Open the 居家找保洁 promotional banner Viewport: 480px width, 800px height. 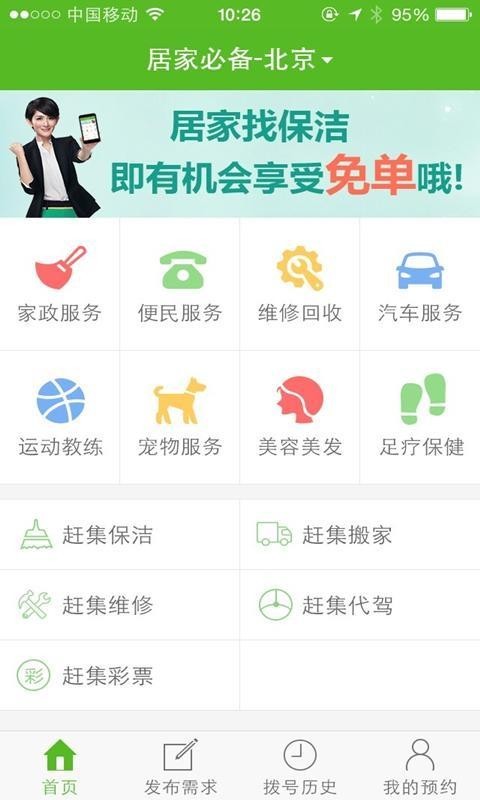[240, 154]
